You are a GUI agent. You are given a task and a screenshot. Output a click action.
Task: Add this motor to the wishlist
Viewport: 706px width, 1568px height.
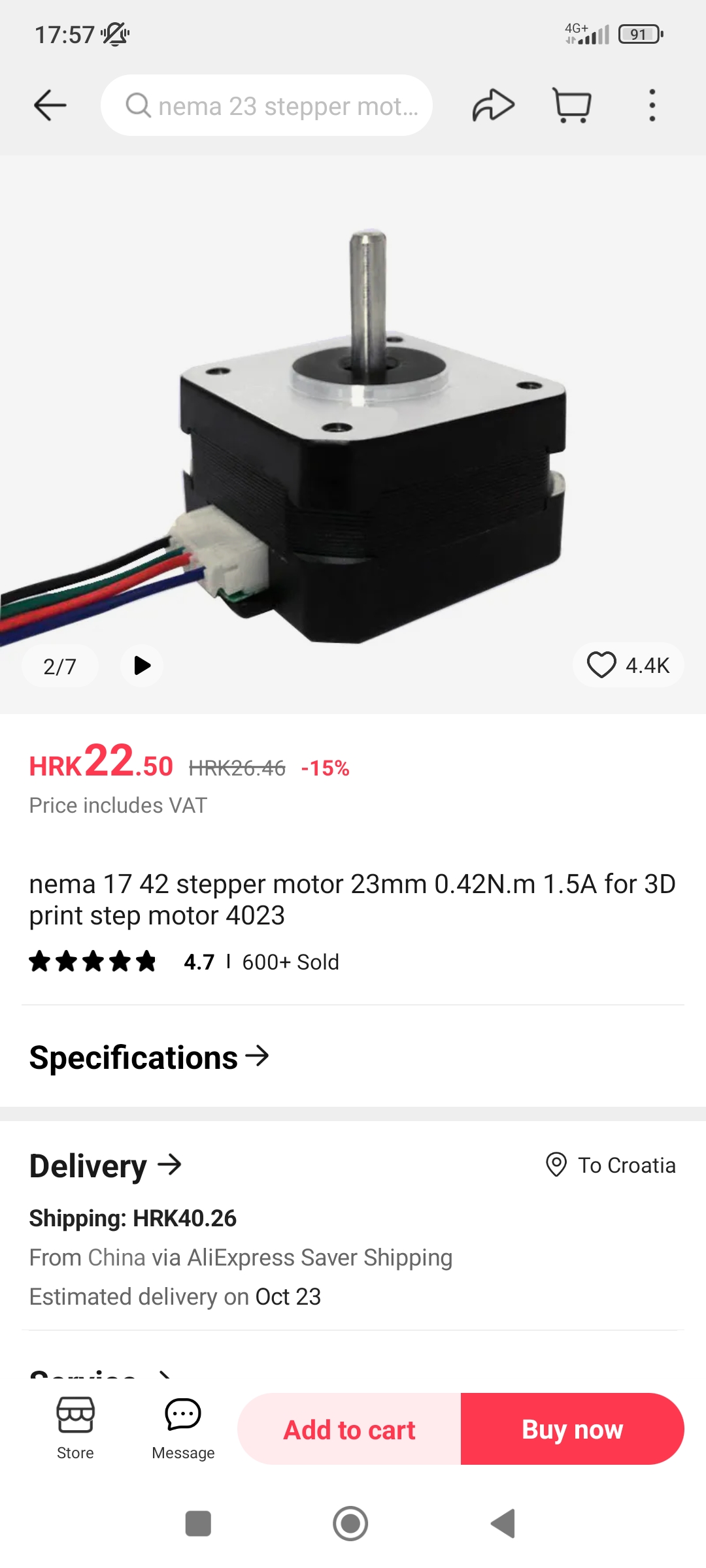pos(601,665)
